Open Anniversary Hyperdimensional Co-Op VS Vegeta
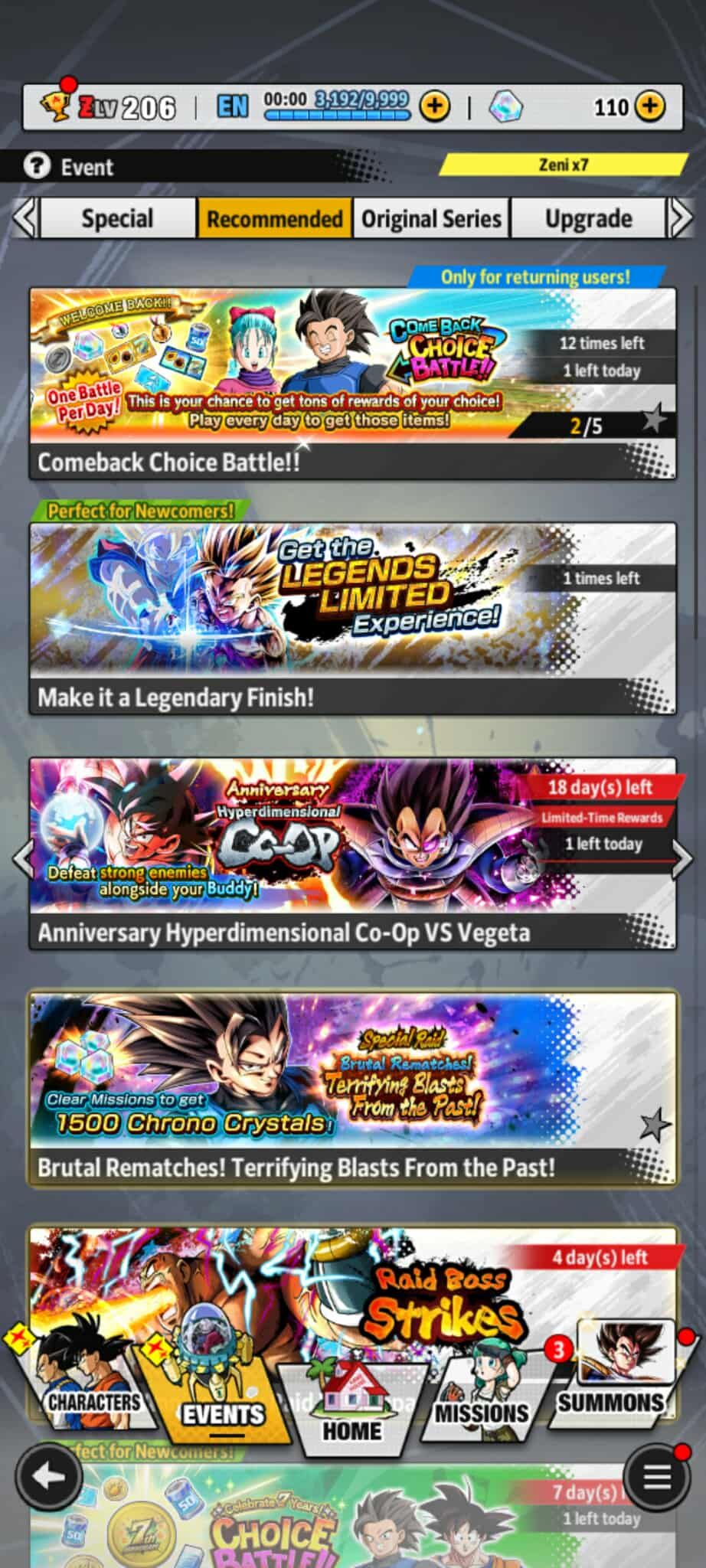This screenshot has width=706, height=1568. coord(352,854)
